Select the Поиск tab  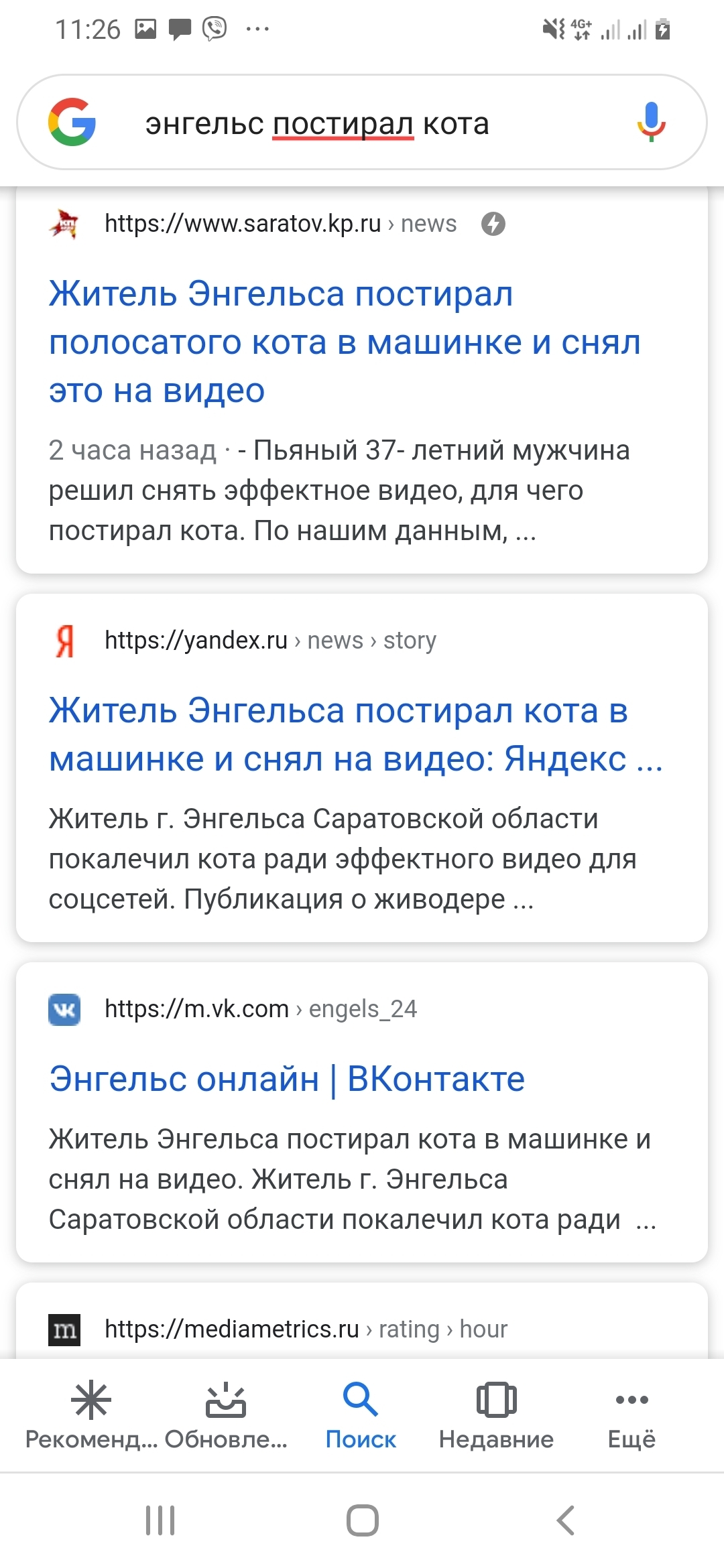361,1415
